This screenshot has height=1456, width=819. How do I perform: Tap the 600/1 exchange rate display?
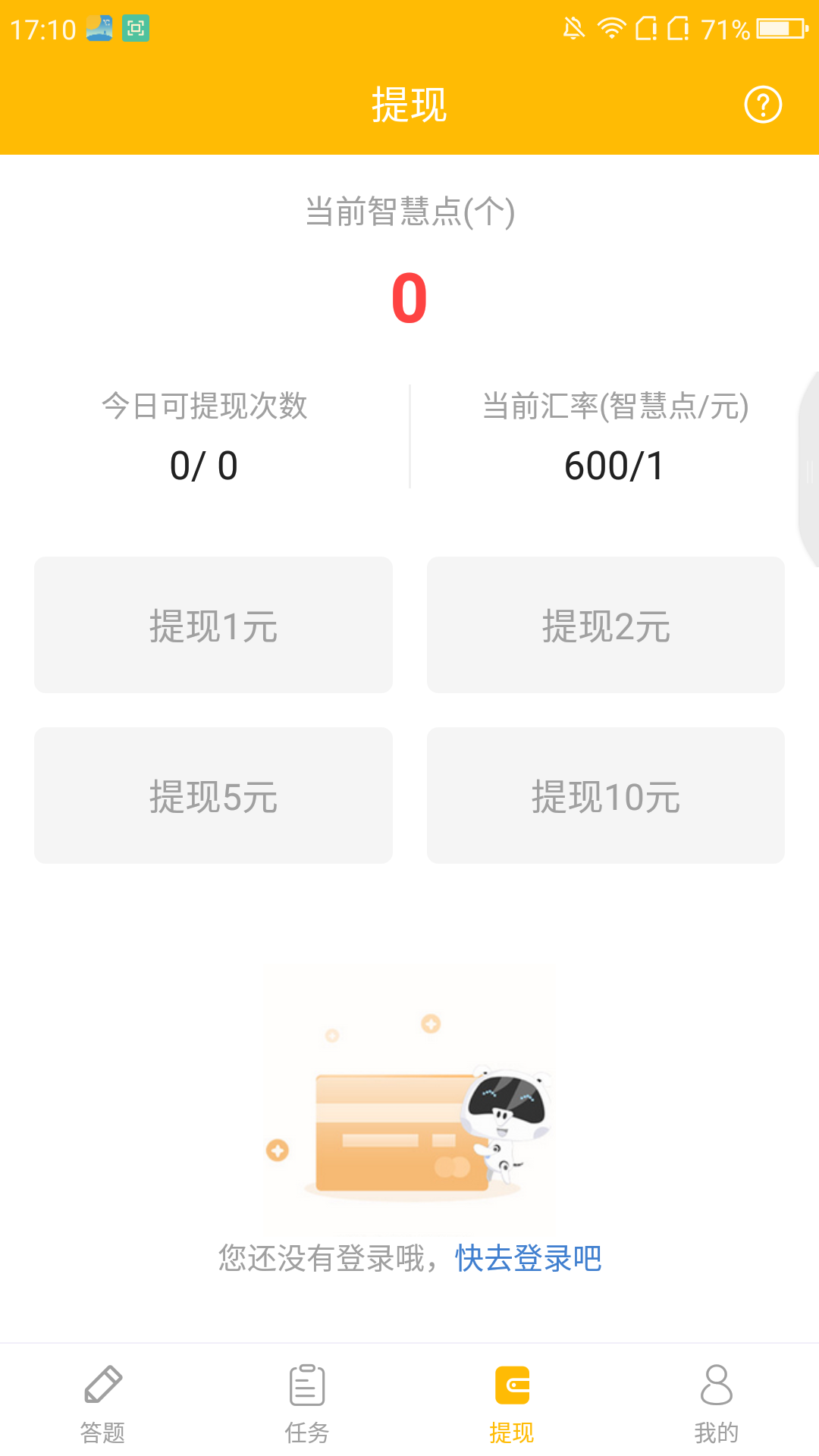click(615, 466)
